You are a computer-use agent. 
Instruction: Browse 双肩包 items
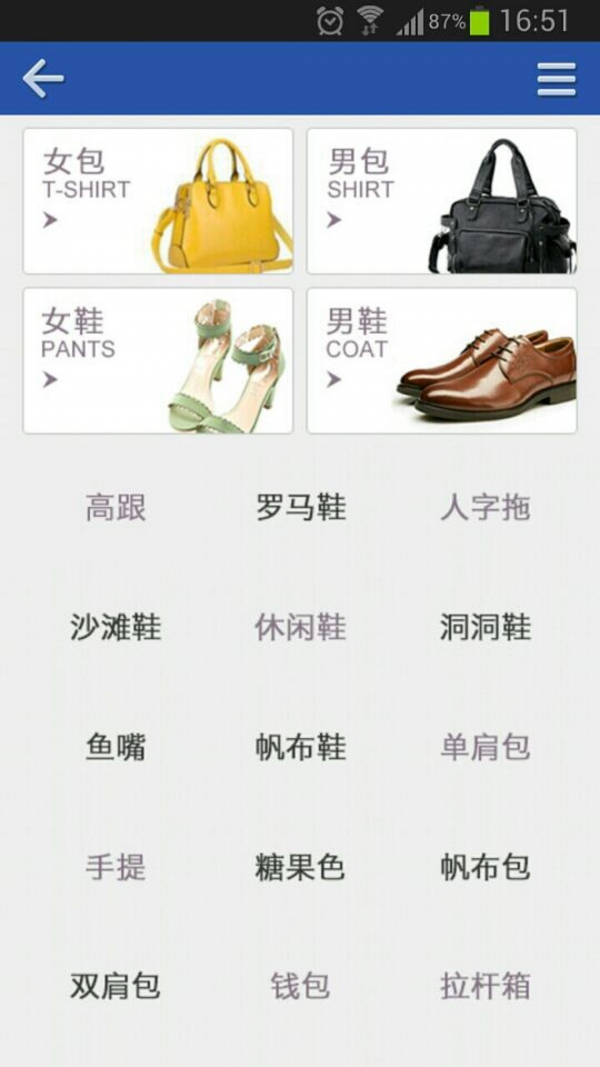(x=116, y=987)
